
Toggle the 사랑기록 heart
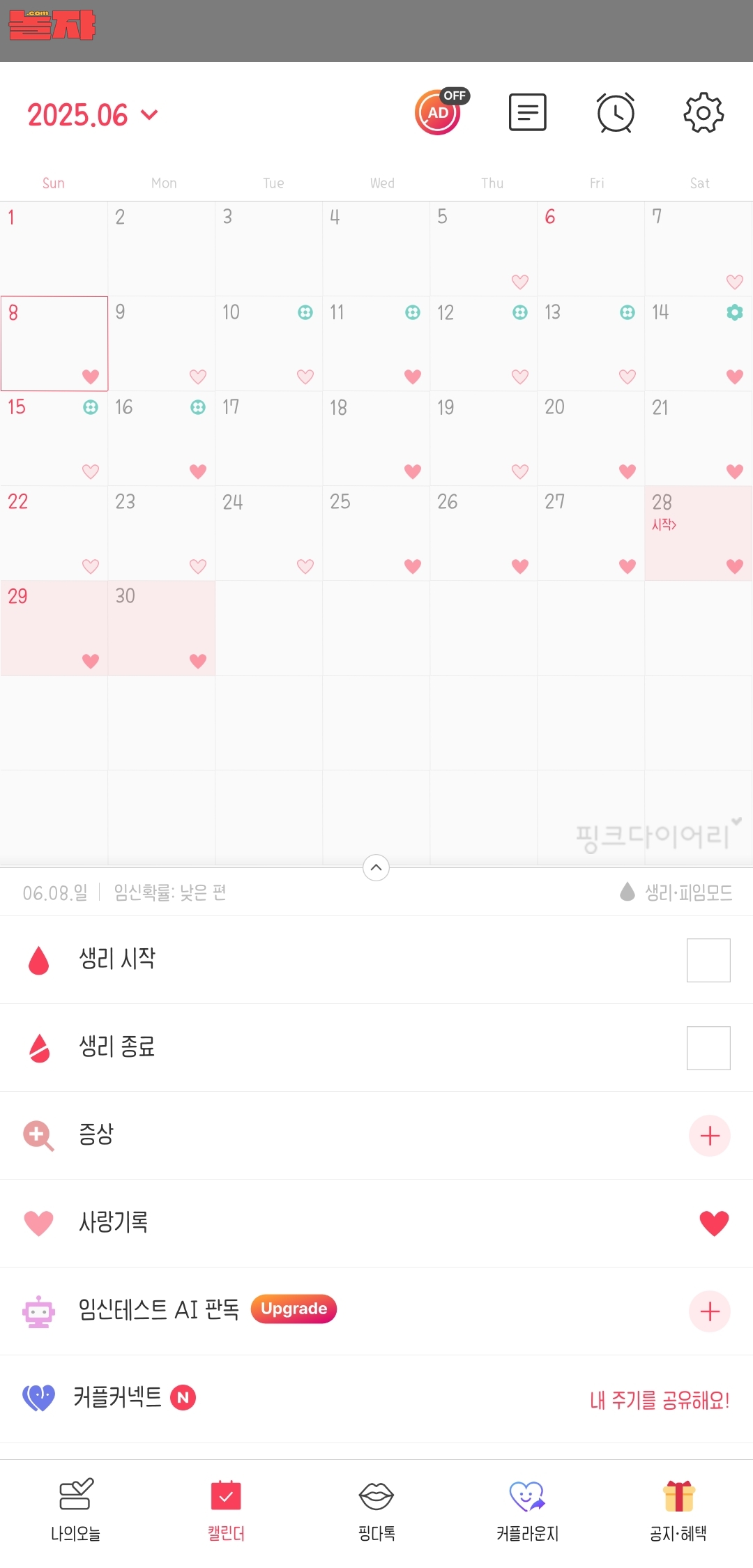tap(713, 1224)
